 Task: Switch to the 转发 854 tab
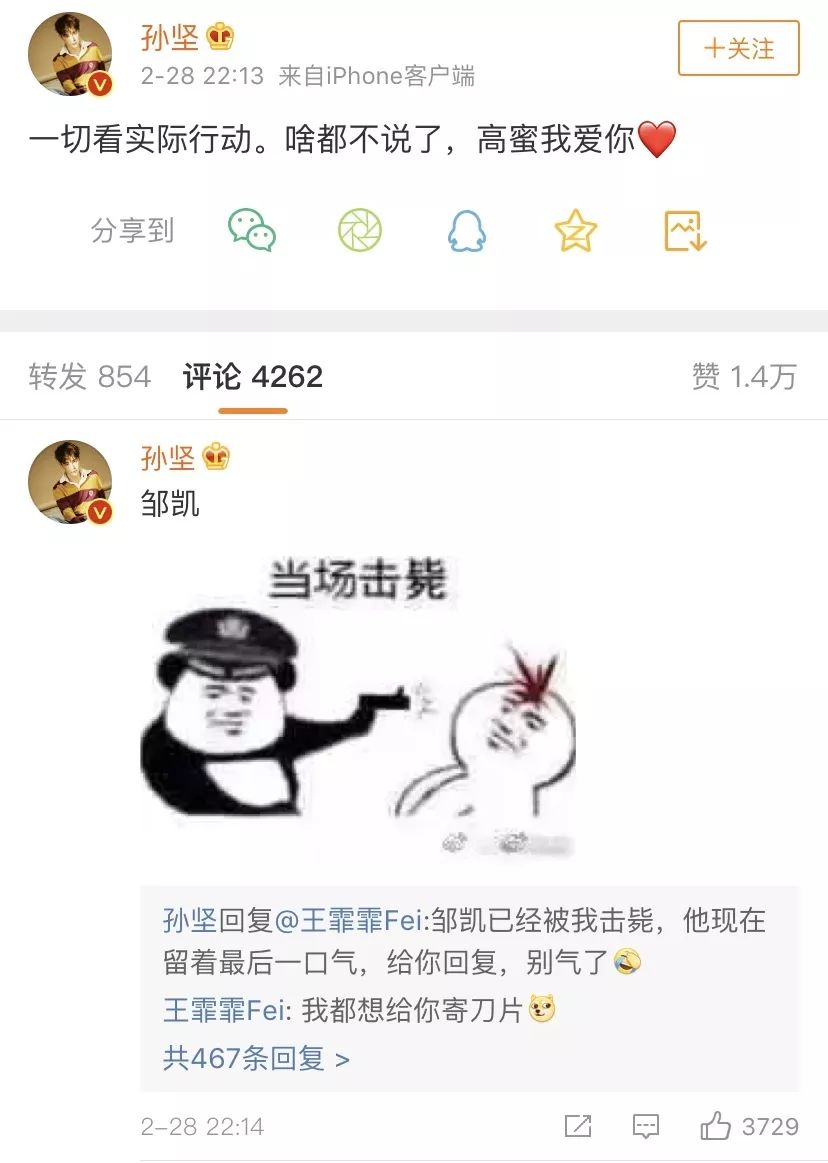click(x=90, y=377)
